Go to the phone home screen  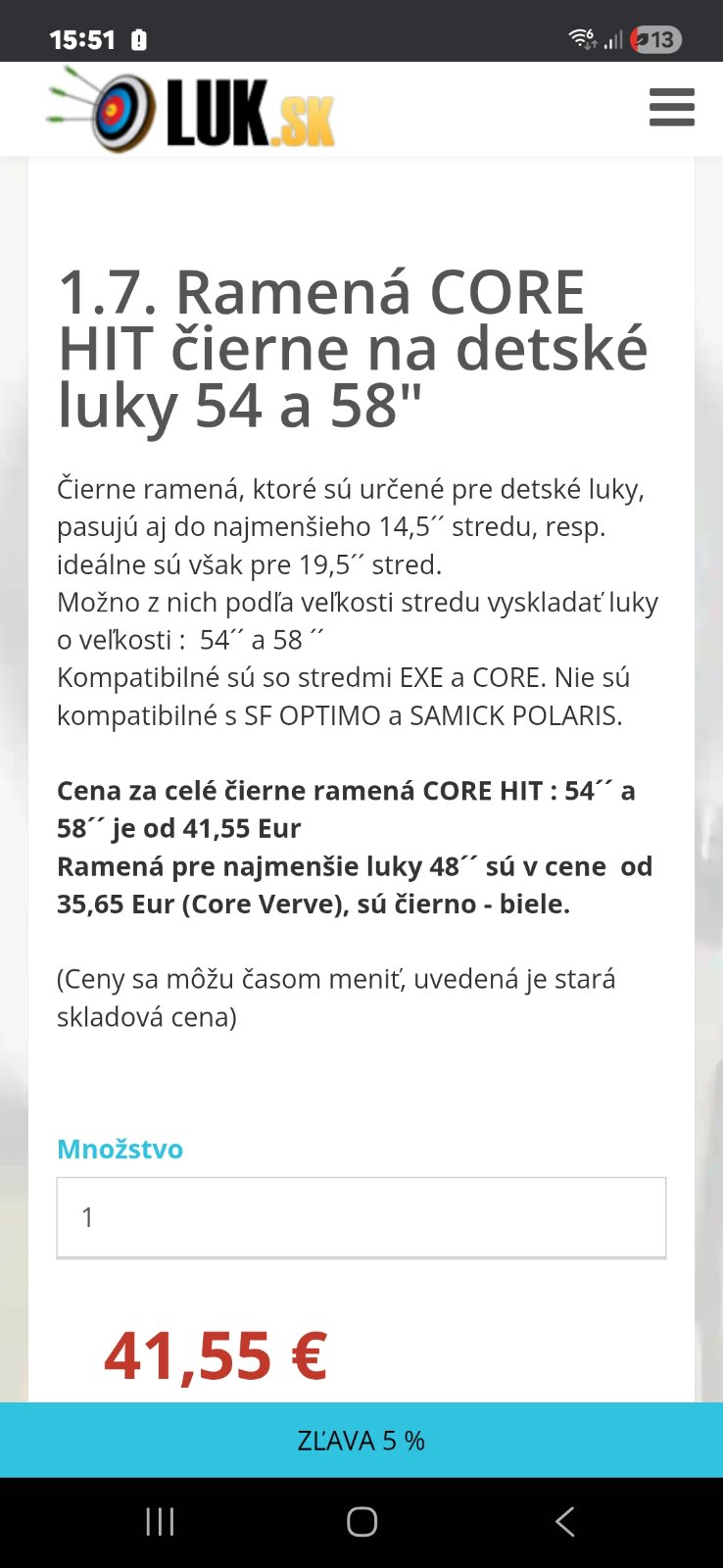[x=361, y=1521]
